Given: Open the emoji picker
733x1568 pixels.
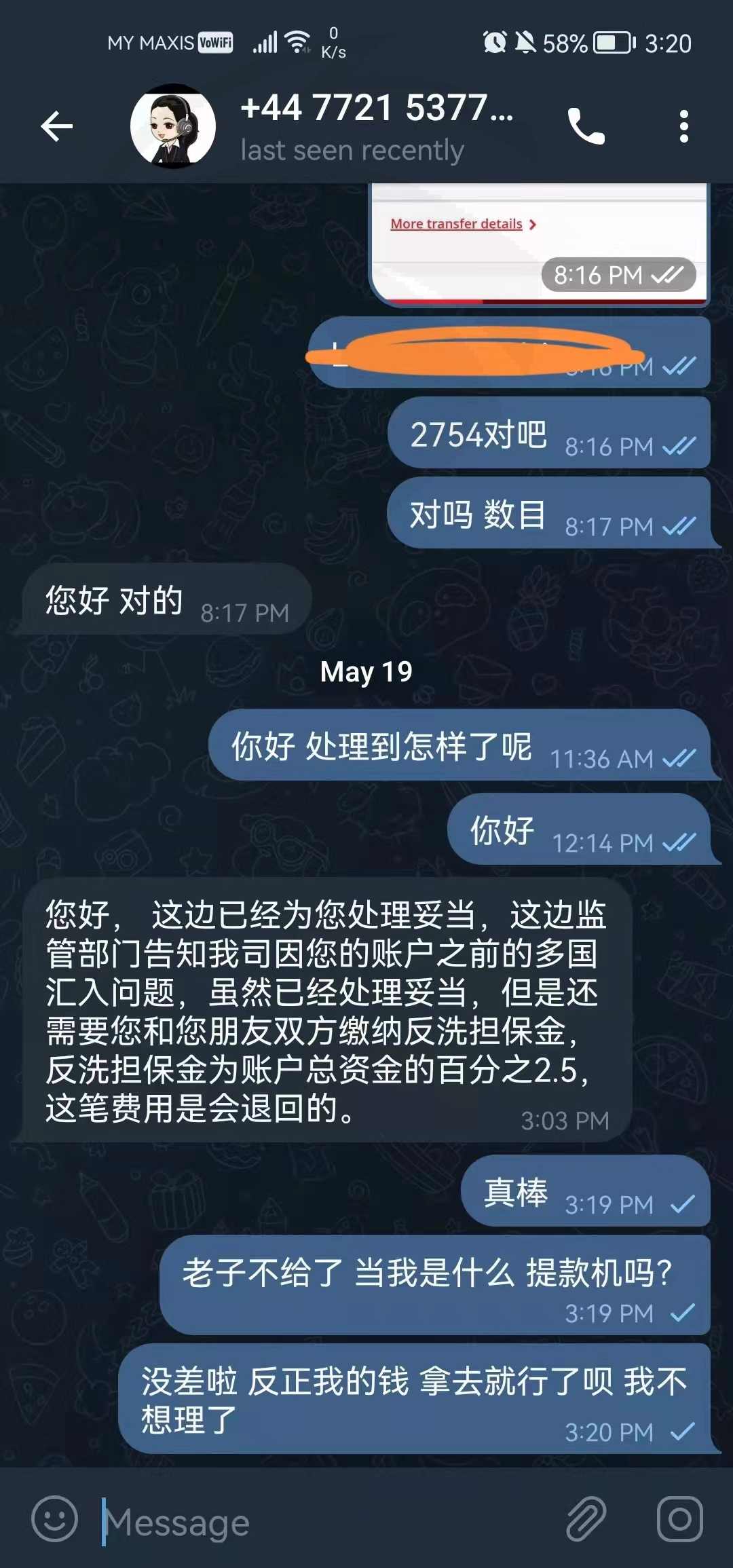Looking at the screenshot, I should 55,1518.
